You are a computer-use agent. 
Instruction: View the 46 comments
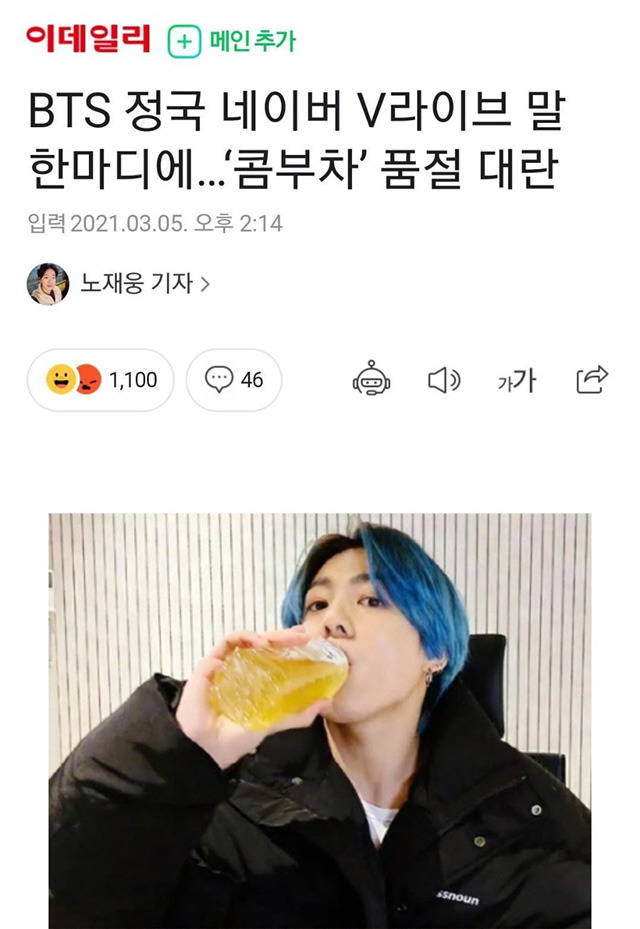[234, 380]
